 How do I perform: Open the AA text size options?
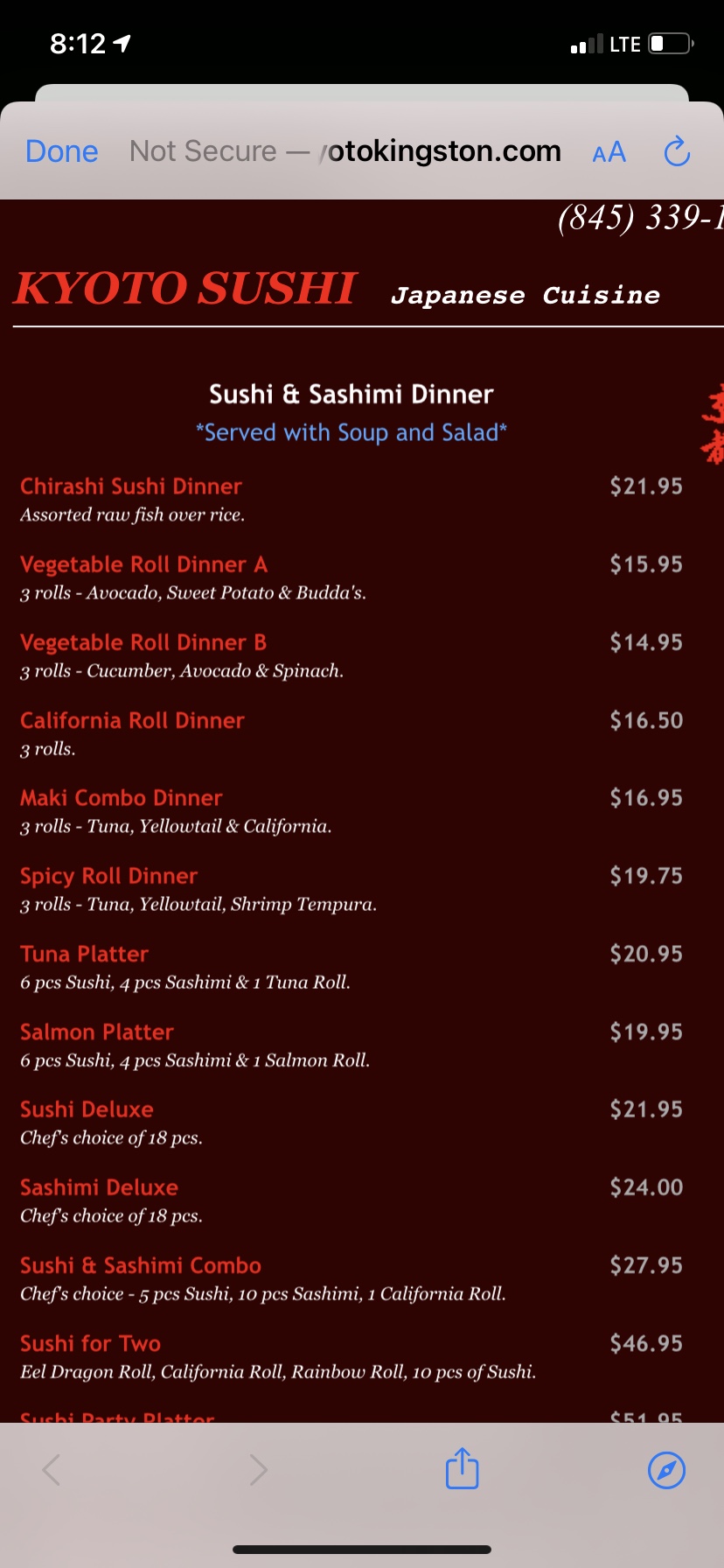click(609, 153)
